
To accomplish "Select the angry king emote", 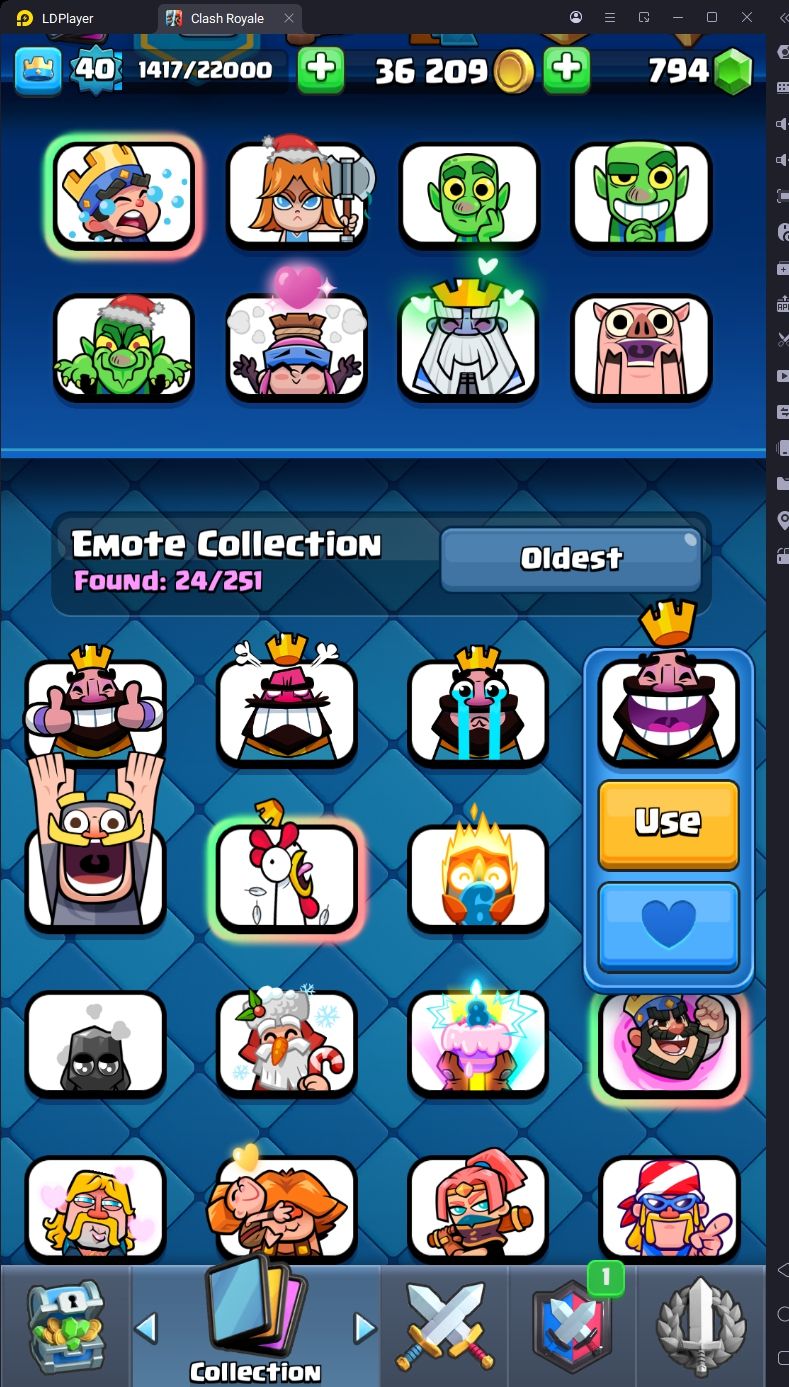I will (287, 712).
